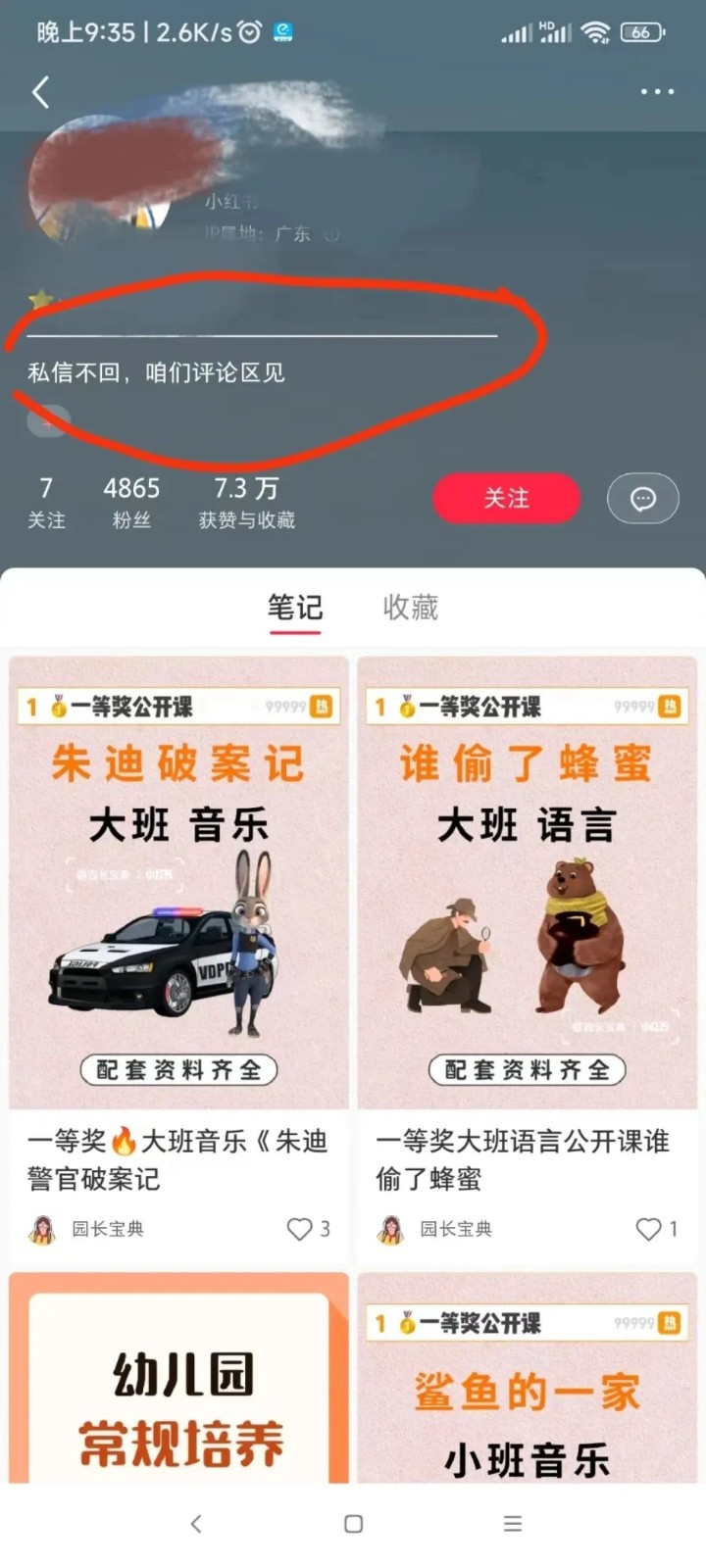This screenshot has height=1568, width=706.
Task: Like the 朱迪警官破案记 note
Action: 299,1229
